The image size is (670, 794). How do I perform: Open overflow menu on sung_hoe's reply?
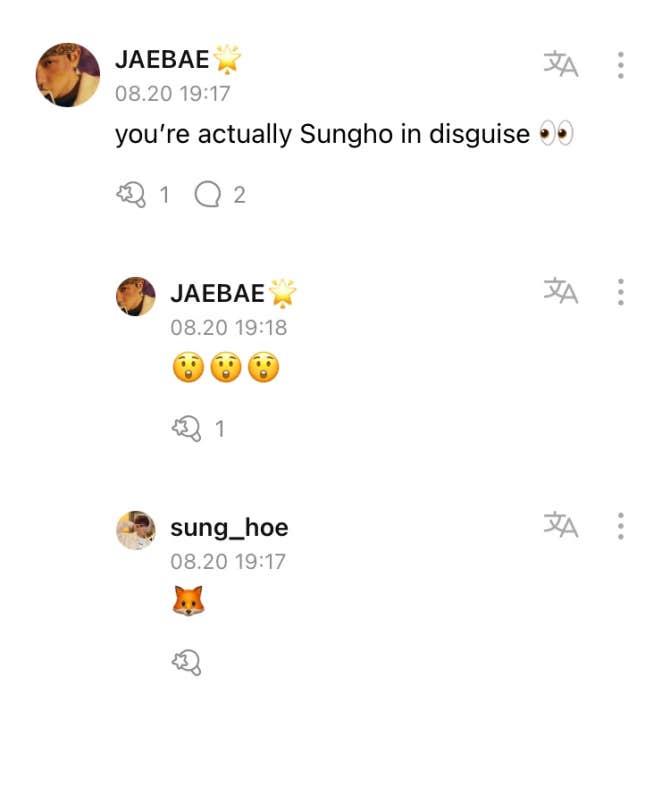tap(621, 525)
